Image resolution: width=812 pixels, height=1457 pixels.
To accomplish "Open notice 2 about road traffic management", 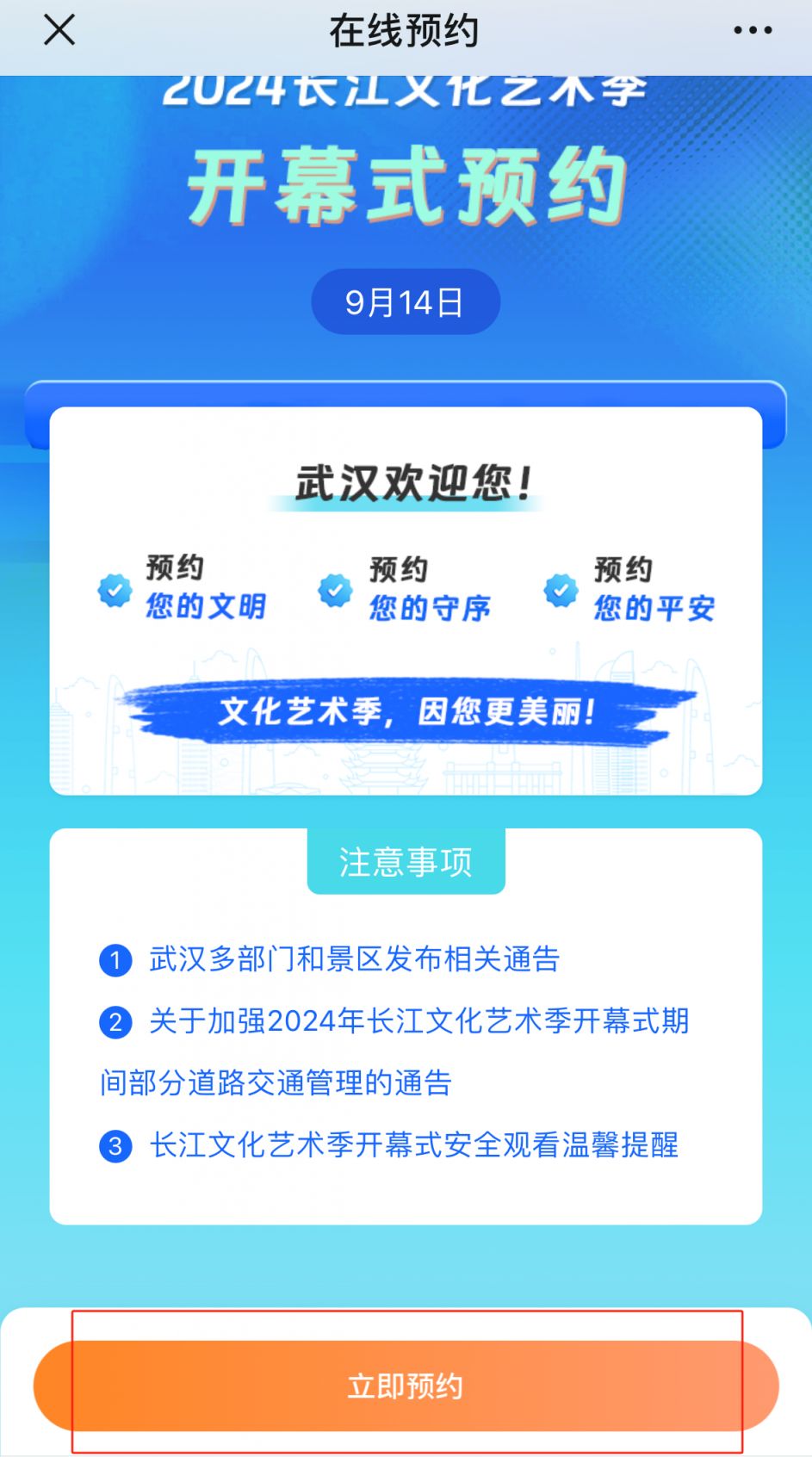I will [x=394, y=1051].
